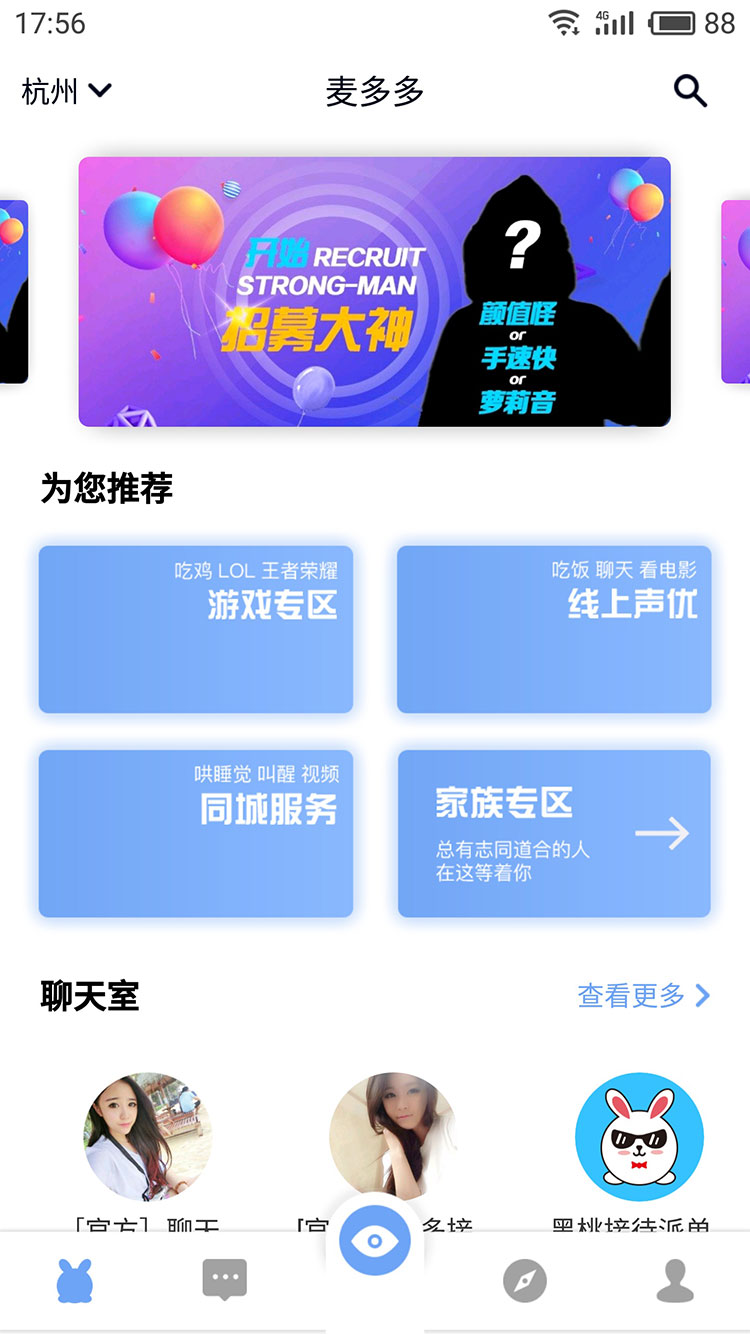Switch to the compass discover tab

(x=525, y=1280)
